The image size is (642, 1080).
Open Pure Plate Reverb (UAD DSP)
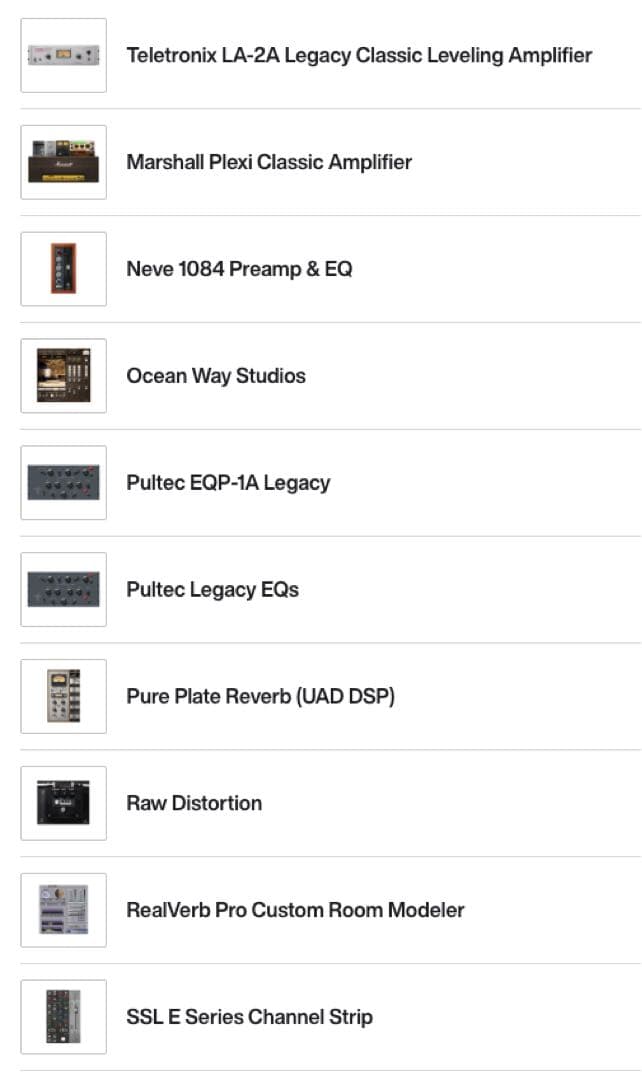[x=260, y=697]
